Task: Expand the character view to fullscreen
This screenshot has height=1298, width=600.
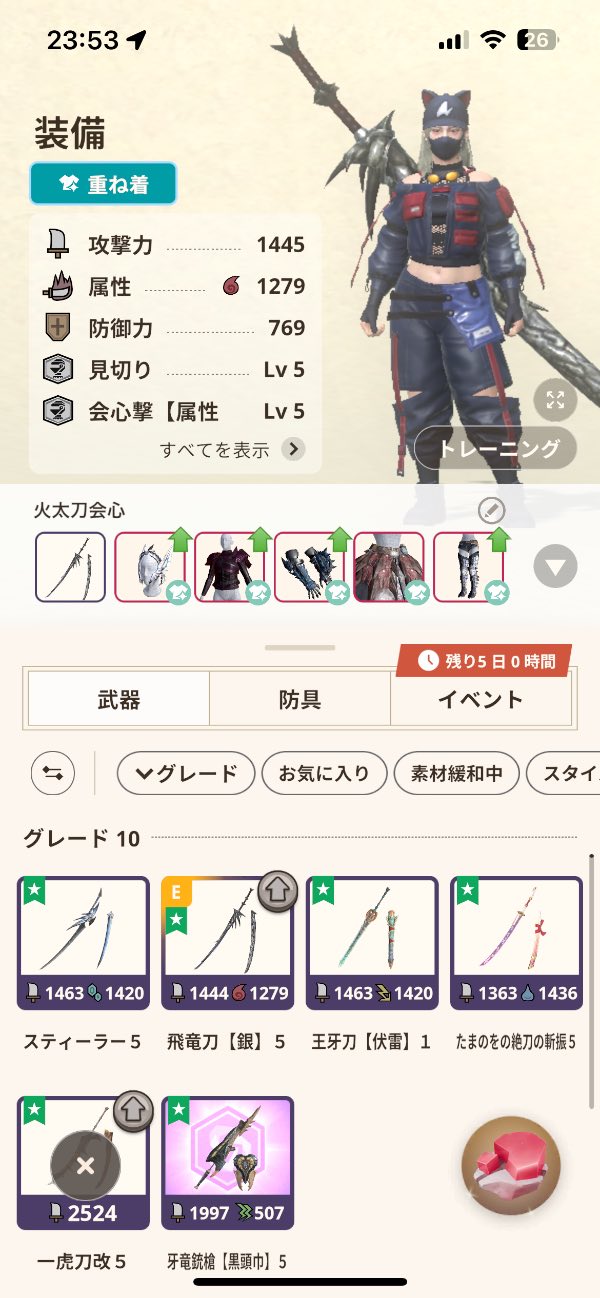Action: pyautogui.click(x=555, y=400)
